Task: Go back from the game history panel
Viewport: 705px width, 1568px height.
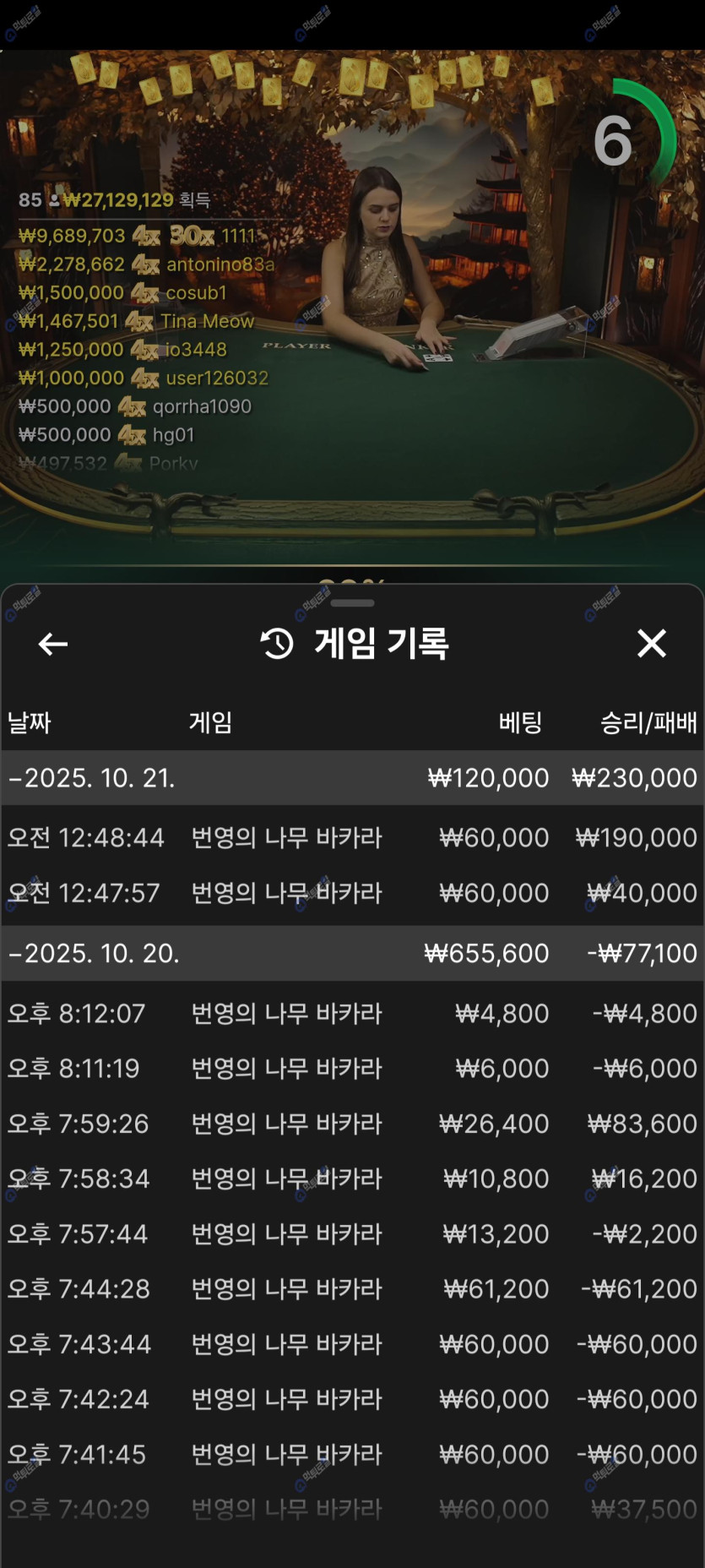Action: point(52,645)
